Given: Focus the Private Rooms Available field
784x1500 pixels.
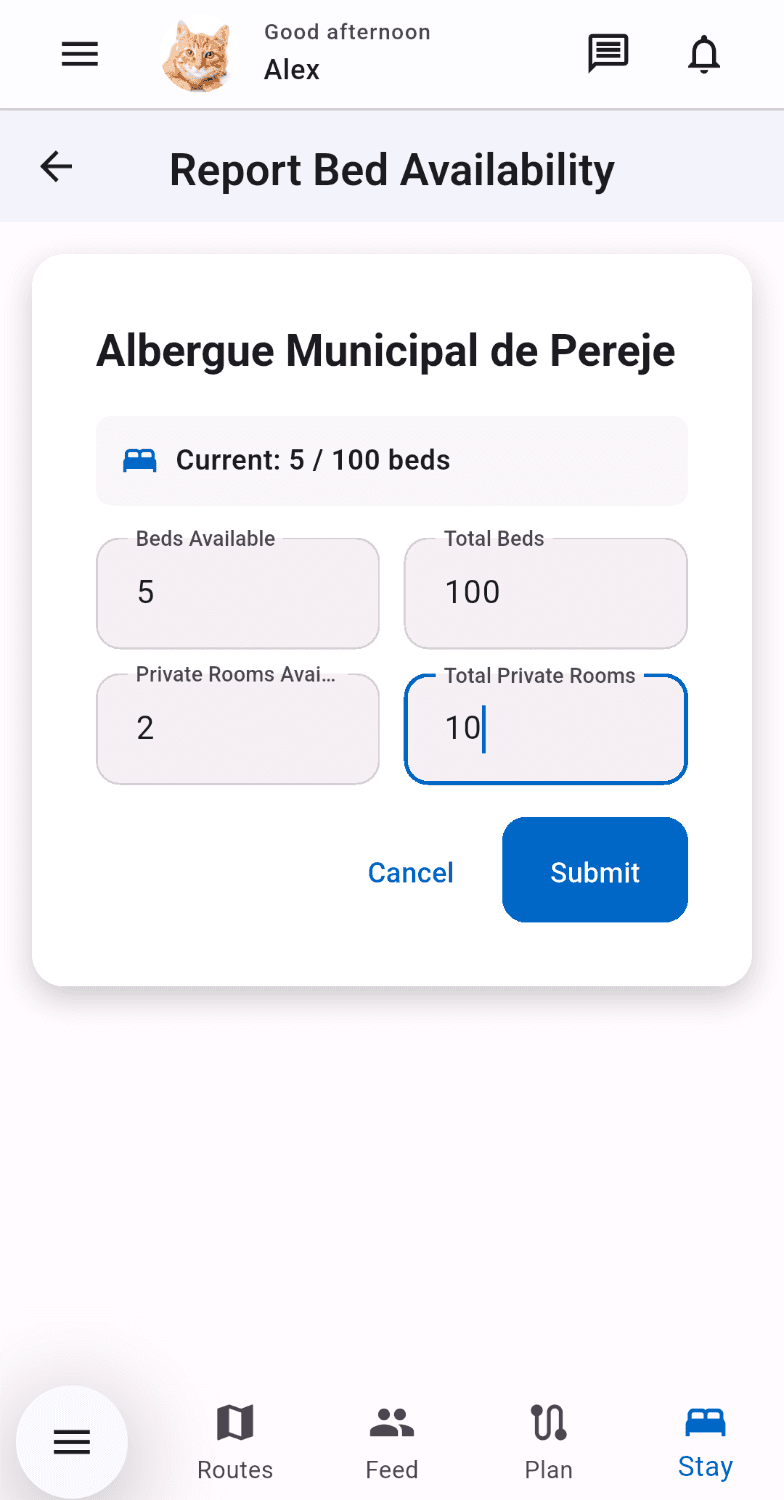Looking at the screenshot, I should 238,729.
